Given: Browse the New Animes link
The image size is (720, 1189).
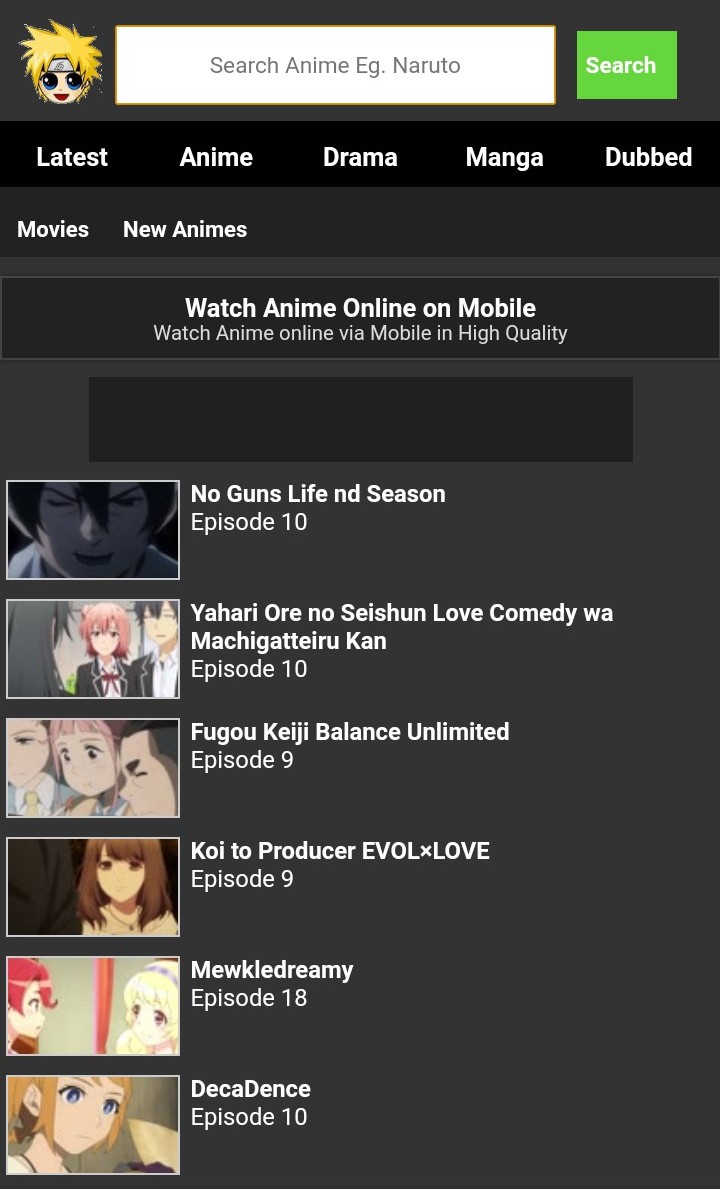Looking at the screenshot, I should [185, 229].
